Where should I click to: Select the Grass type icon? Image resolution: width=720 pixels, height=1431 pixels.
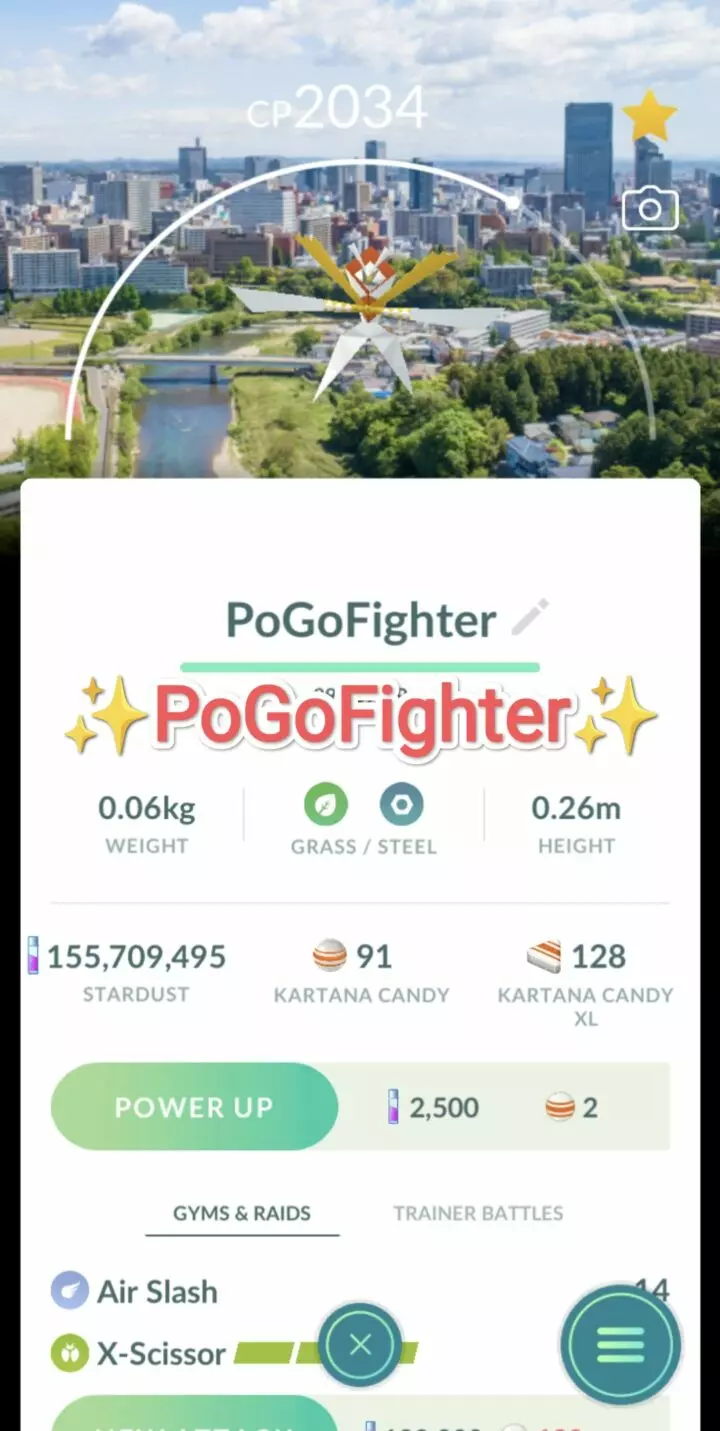point(325,805)
